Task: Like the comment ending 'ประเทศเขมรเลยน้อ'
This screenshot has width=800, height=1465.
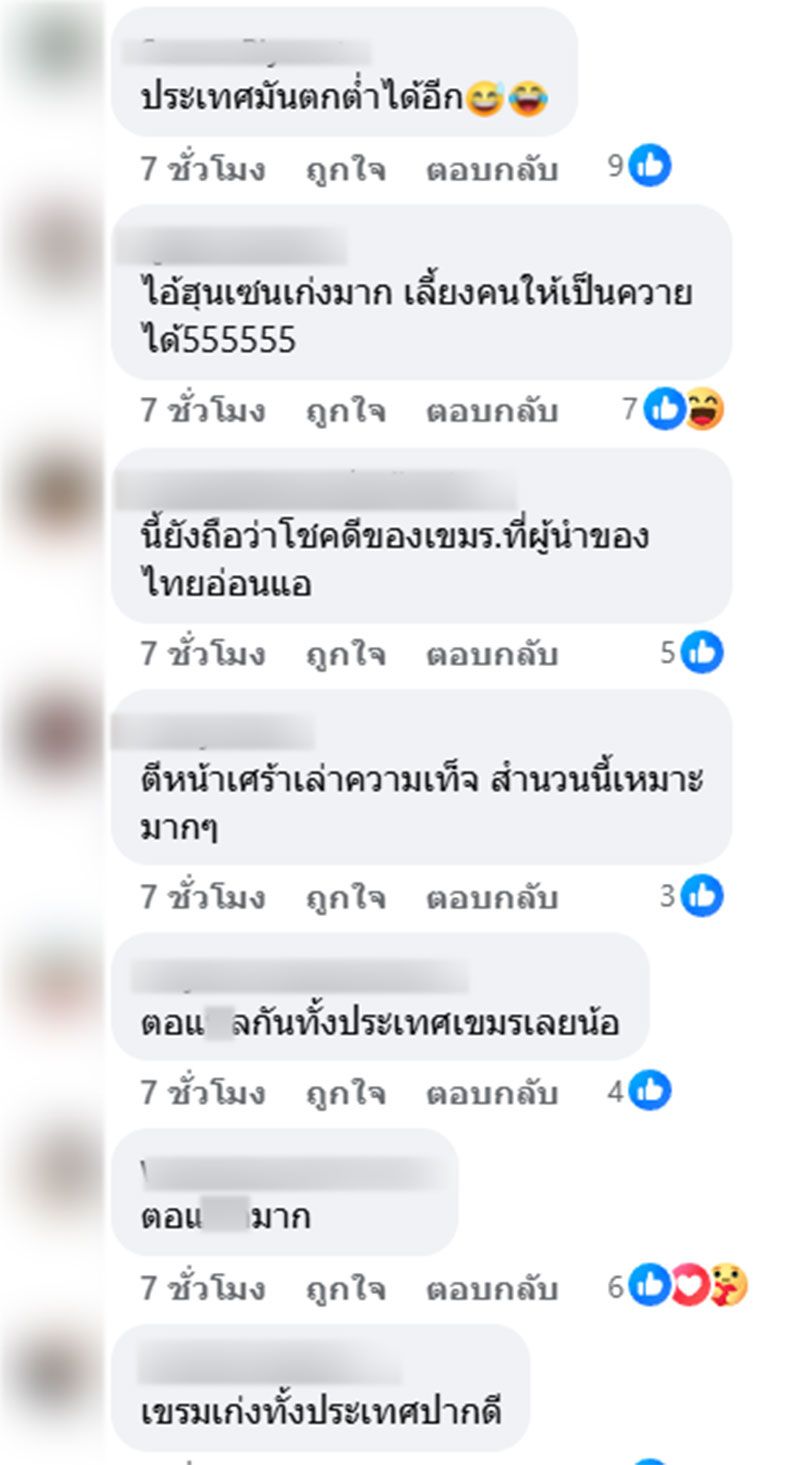Action: (345, 1093)
